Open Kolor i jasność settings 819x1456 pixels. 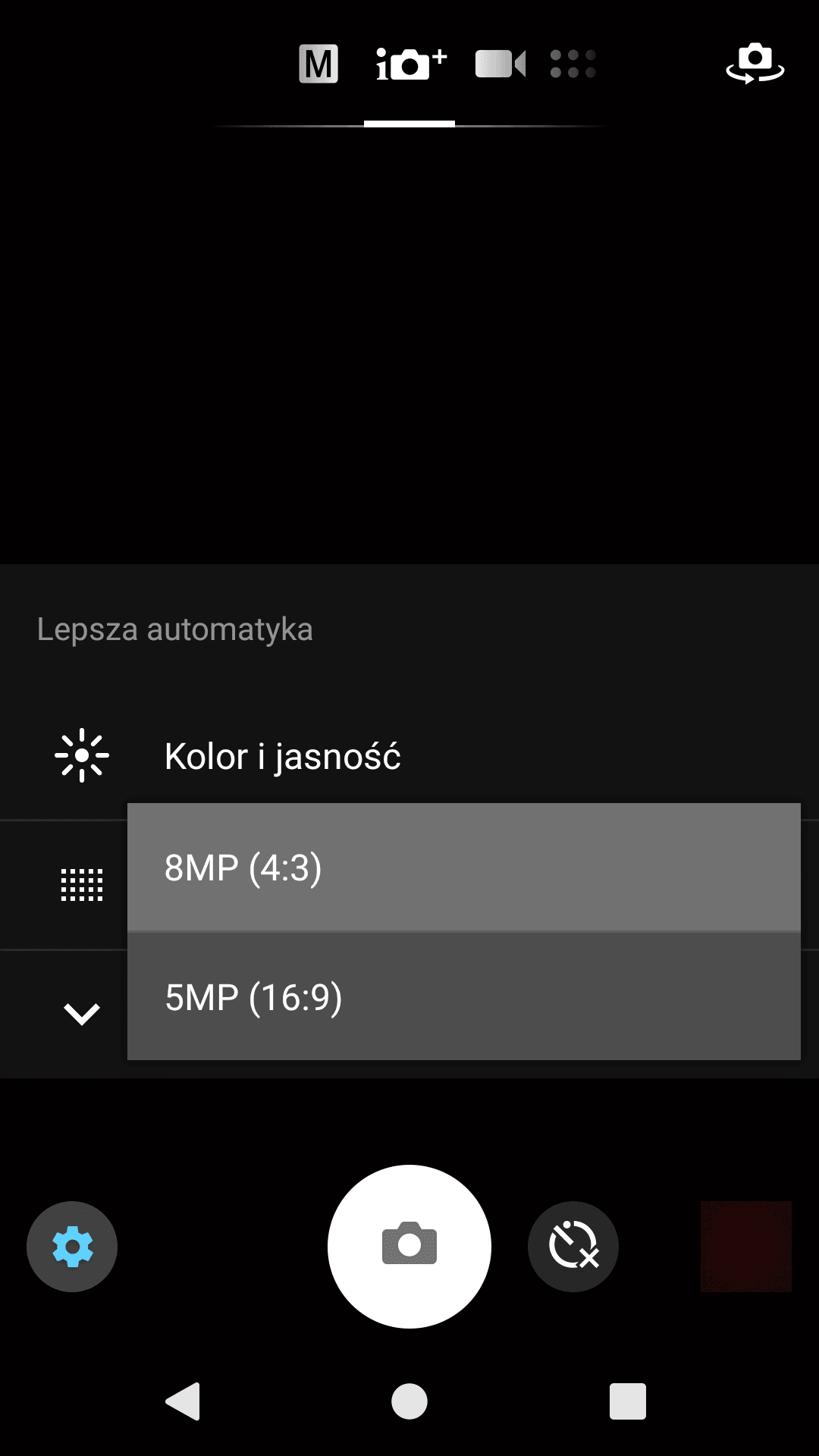click(x=409, y=756)
